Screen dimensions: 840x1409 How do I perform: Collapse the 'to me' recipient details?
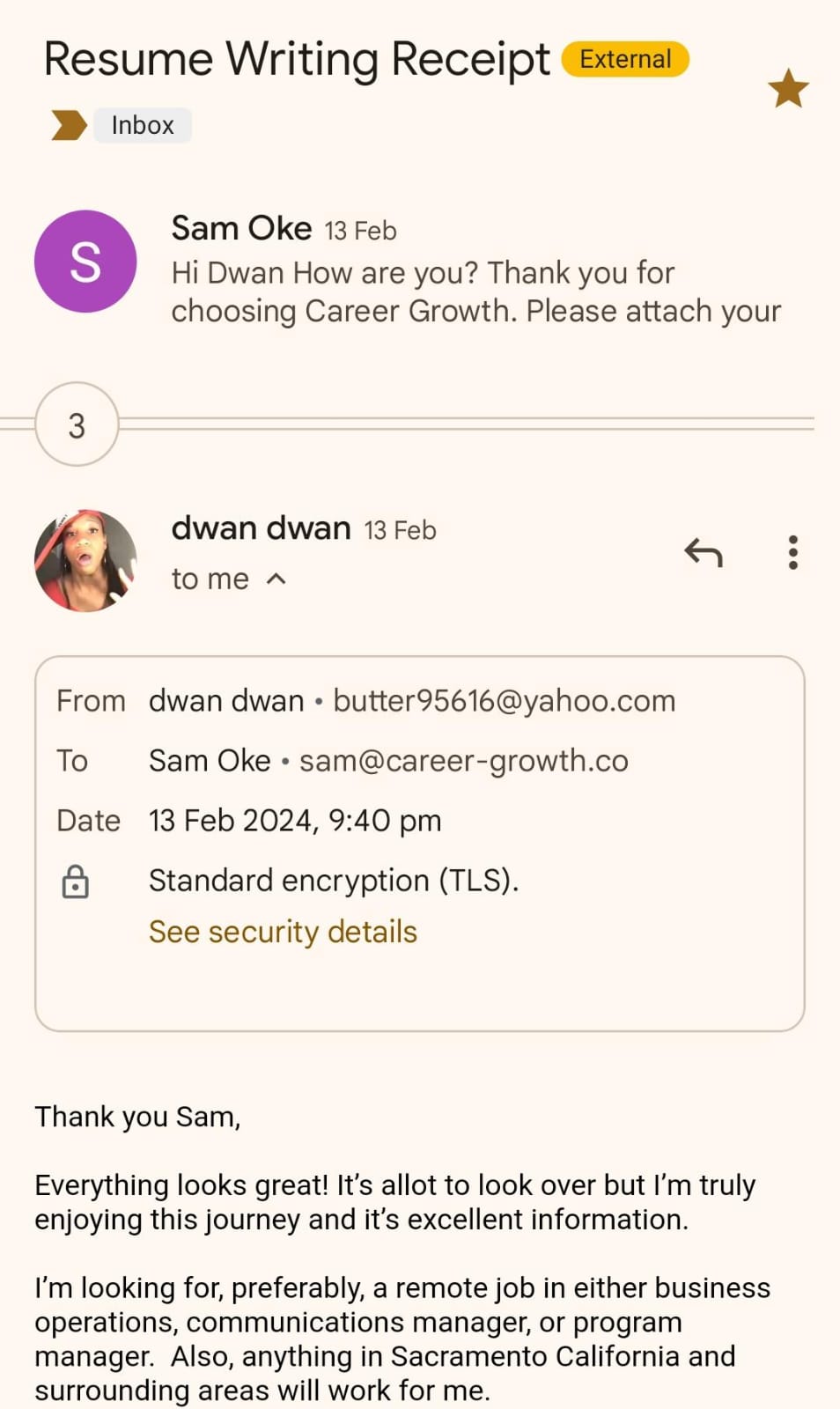pos(276,579)
